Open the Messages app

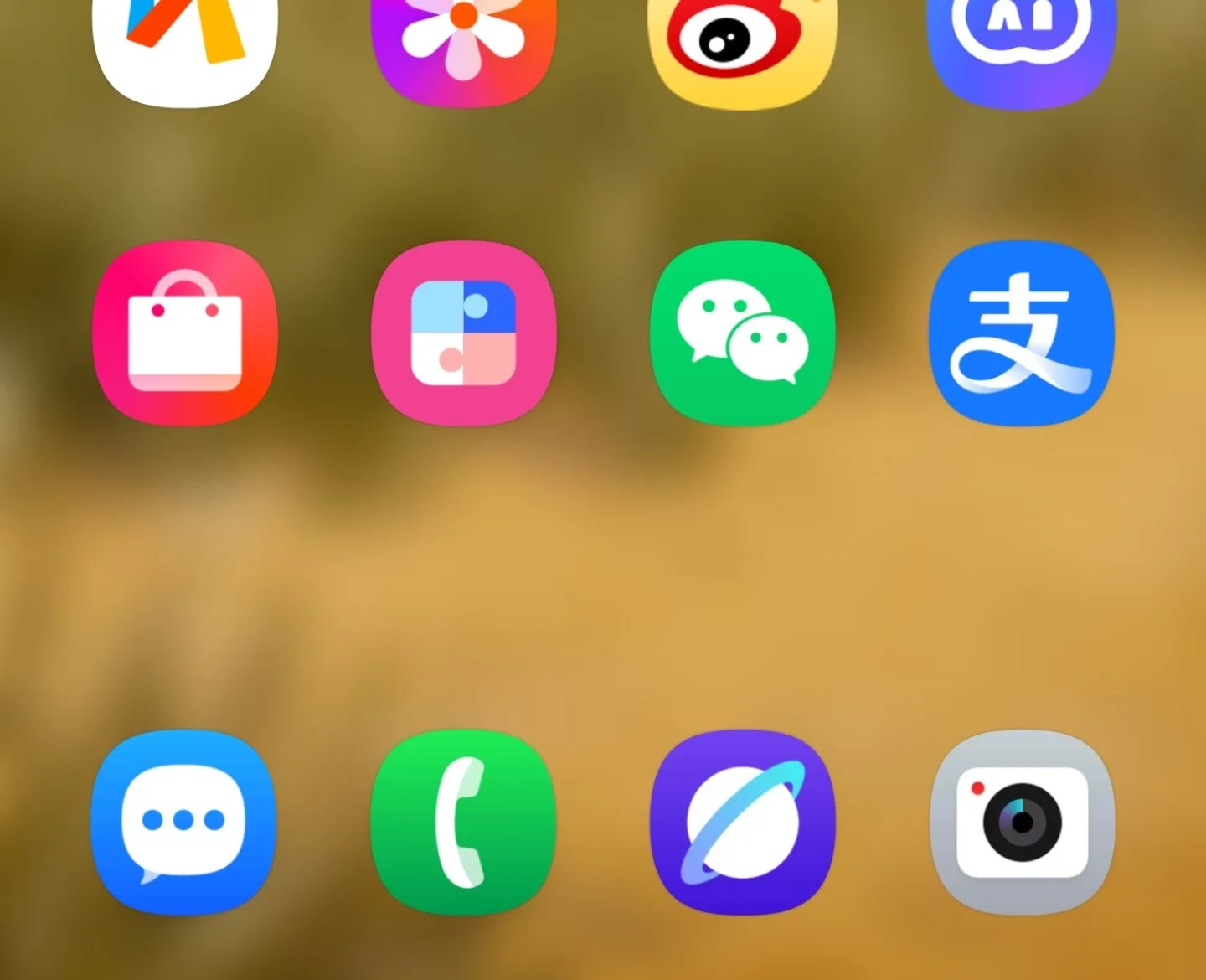[x=184, y=822]
